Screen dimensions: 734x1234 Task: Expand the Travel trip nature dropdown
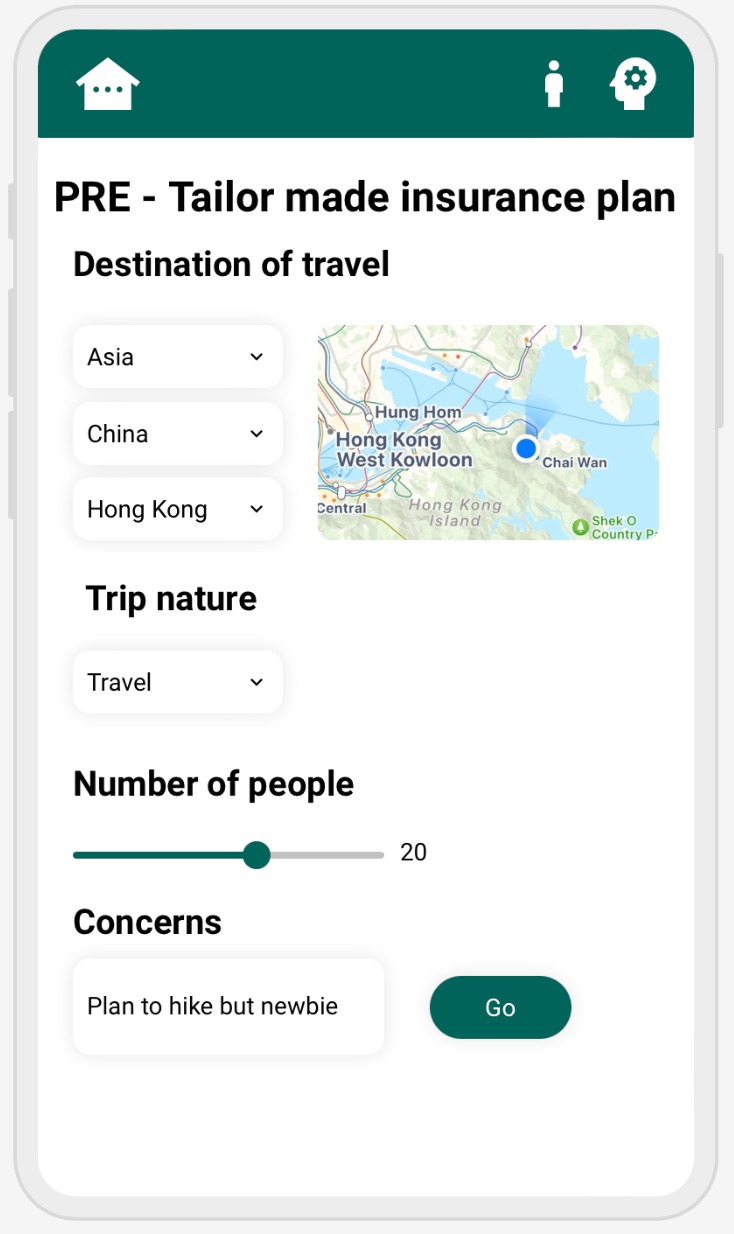click(x=178, y=682)
